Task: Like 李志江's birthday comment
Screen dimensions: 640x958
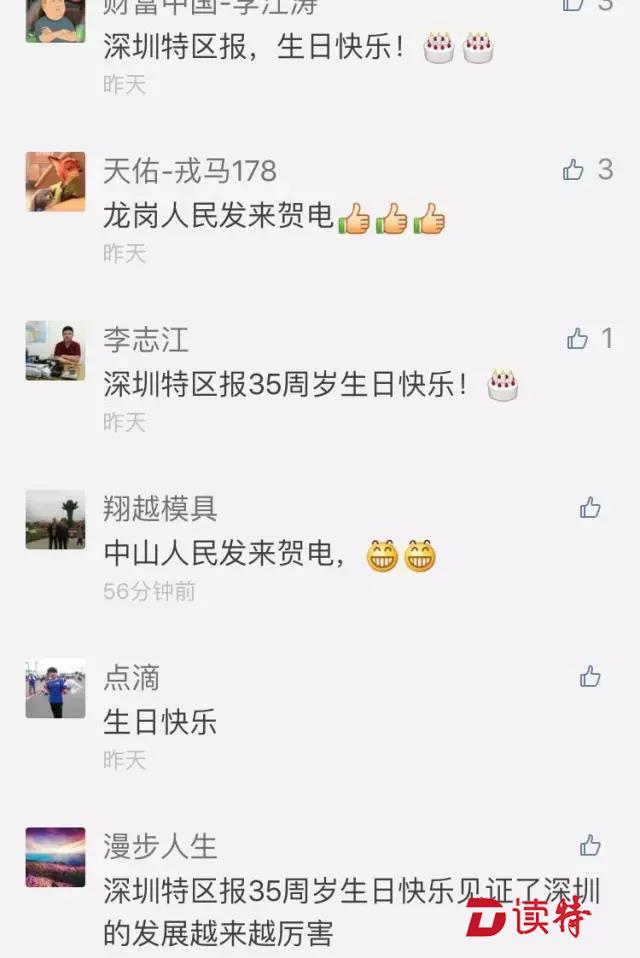Action: [x=577, y=339]
